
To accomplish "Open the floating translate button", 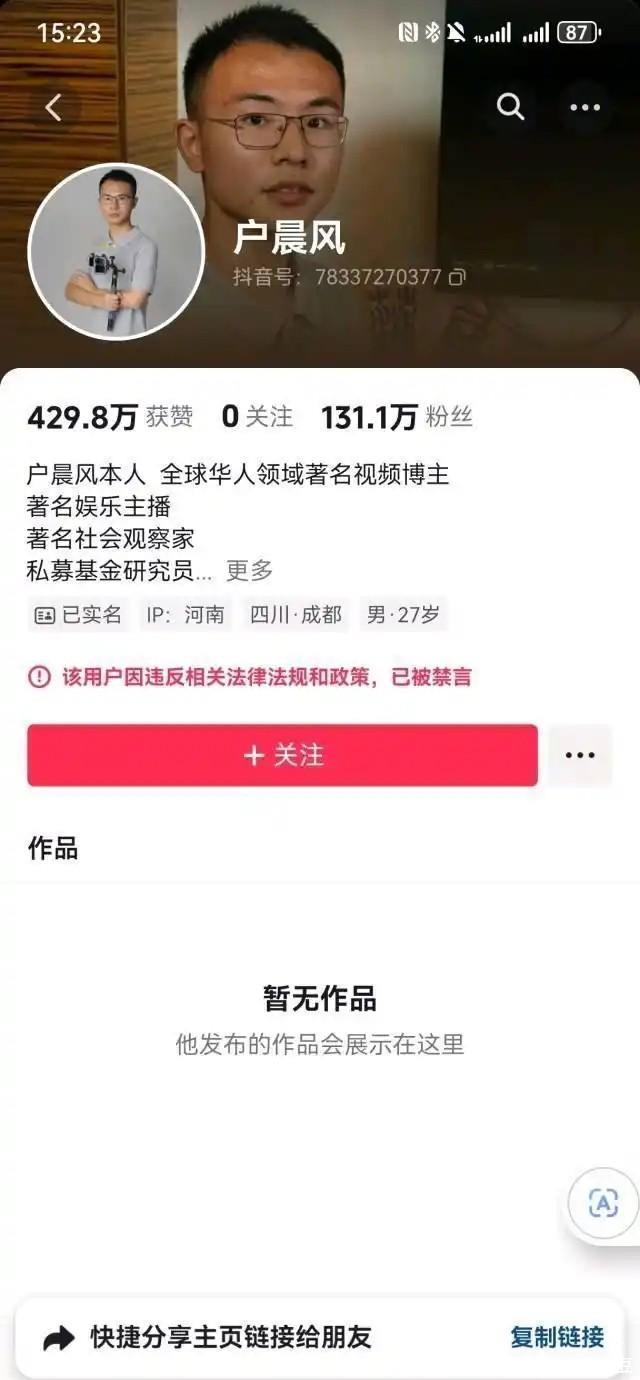I will click(x=603, y=1204).
